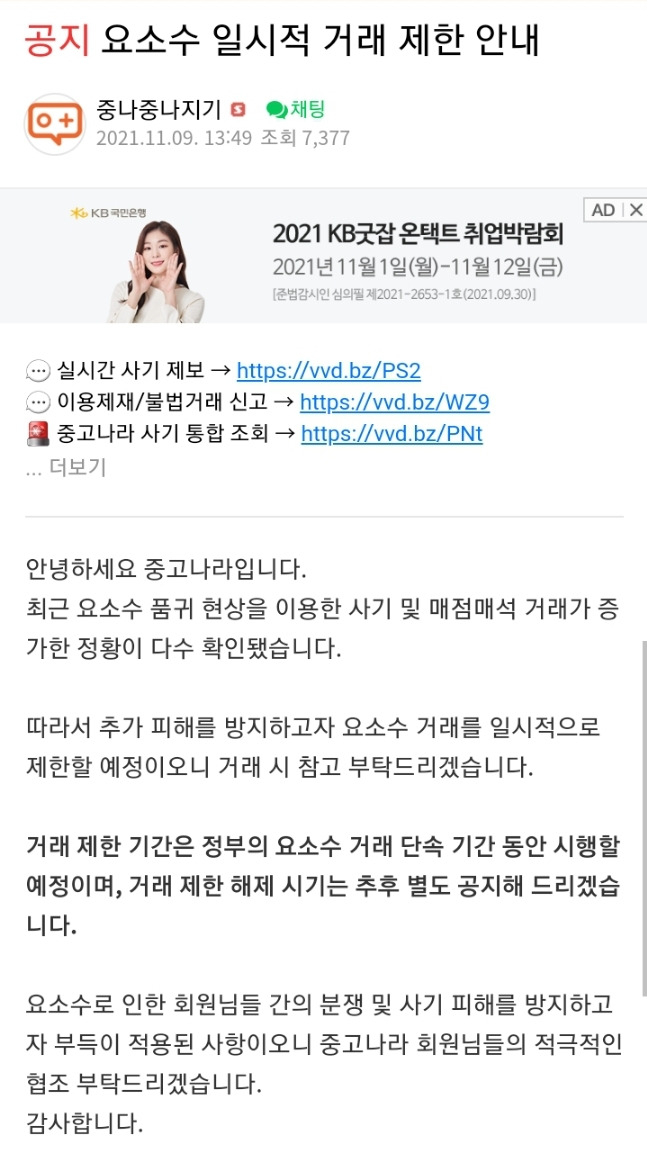Expand text with 더보기
Viewport: 647px width, 1154px height.
77,467
